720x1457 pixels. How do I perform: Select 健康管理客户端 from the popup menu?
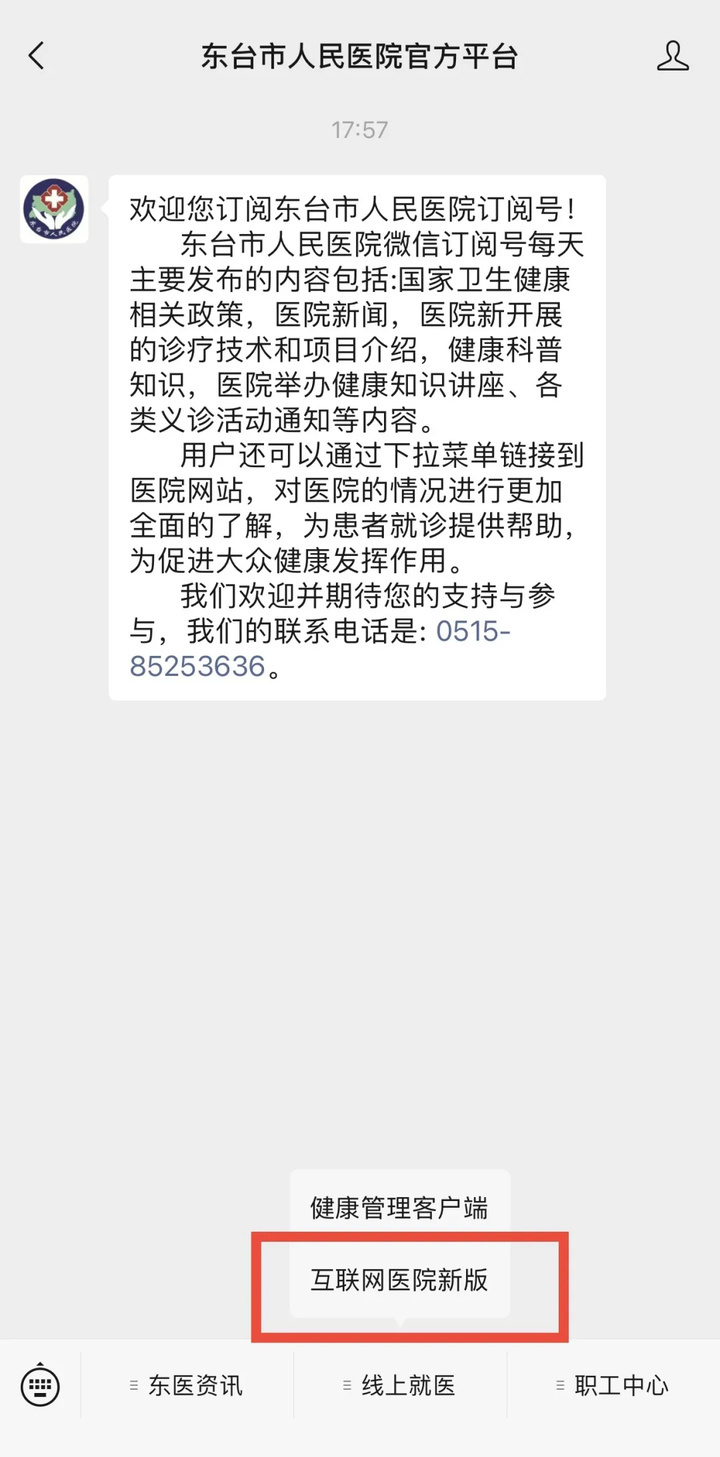pyautogui.click(x=399, y=1207)
